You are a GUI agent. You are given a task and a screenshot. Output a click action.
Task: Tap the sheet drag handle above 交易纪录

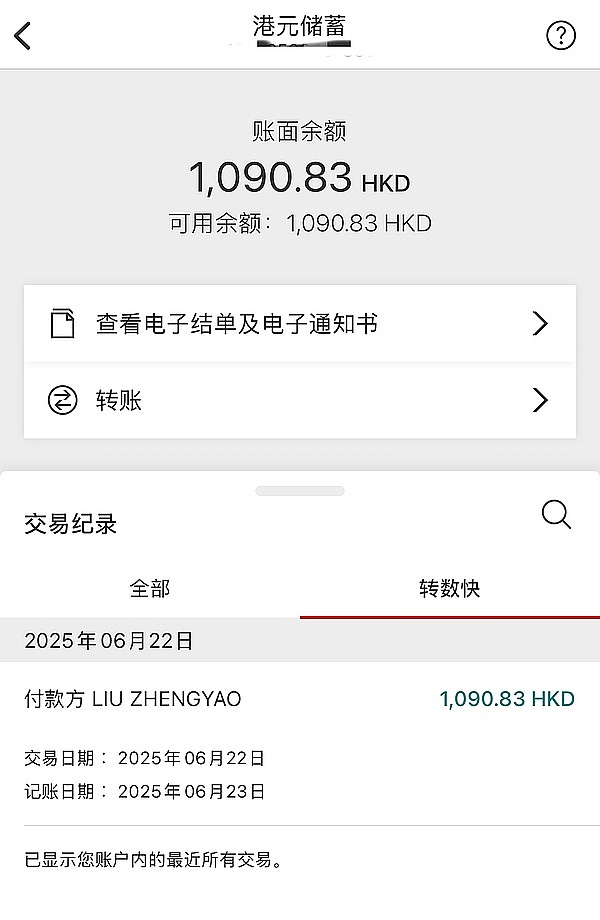tap(300, 491)
